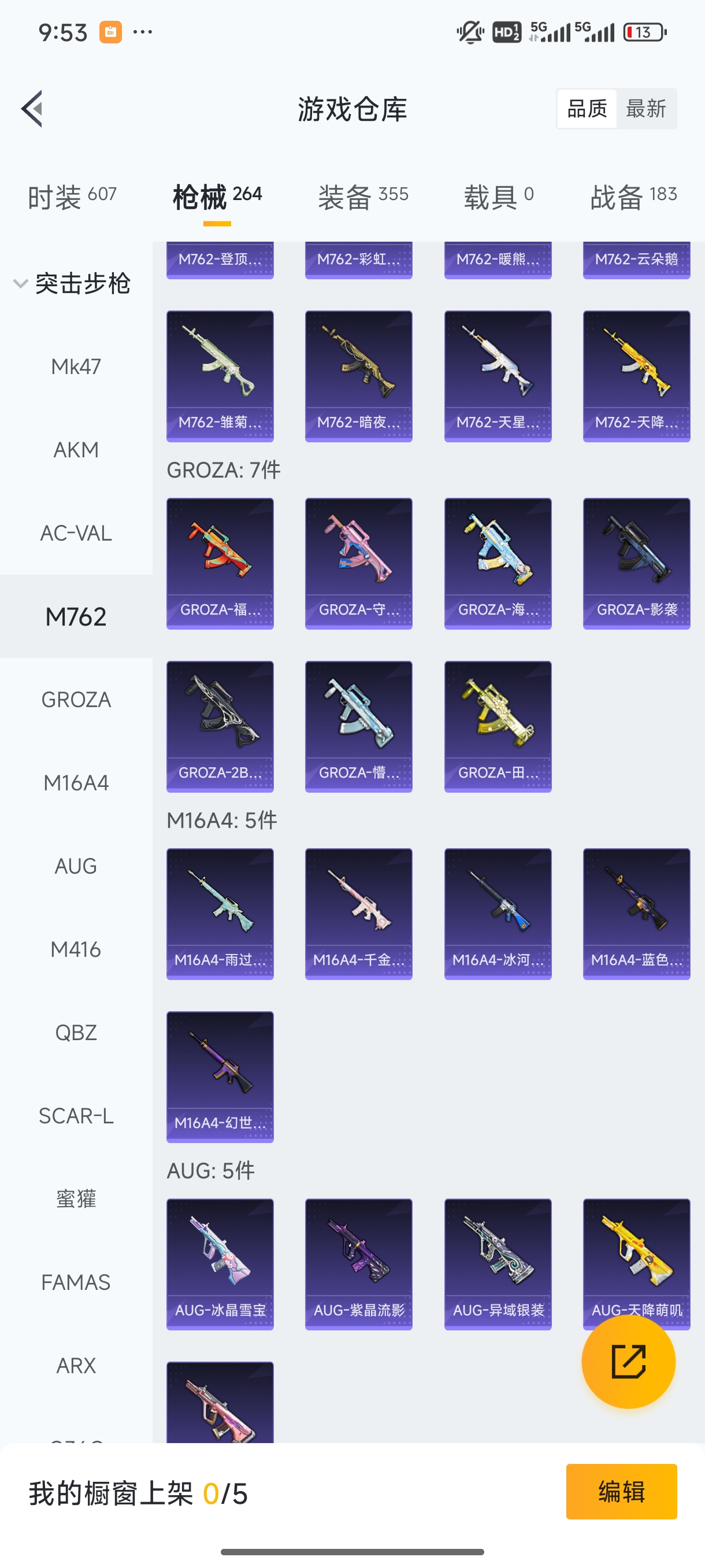The height and width of the screenshot is (1568, 705).
Task: Select M416 in the sidebar
Action: click(x=76, y=949)
